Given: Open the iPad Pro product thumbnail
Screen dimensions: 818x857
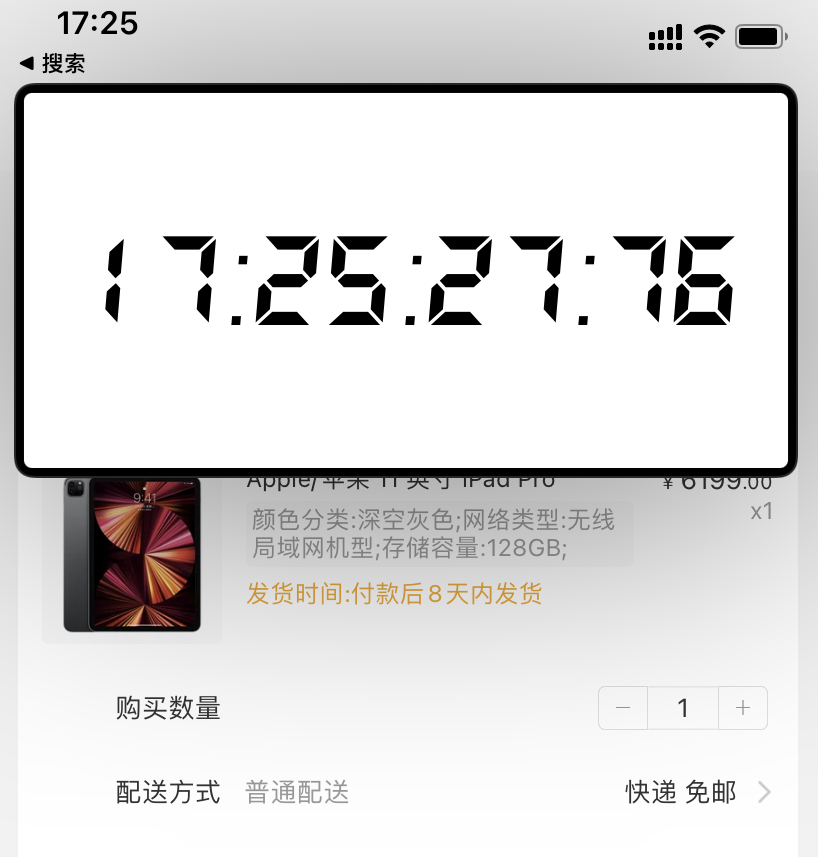Looking at the screenshot, I should click(x=132, y=557).
